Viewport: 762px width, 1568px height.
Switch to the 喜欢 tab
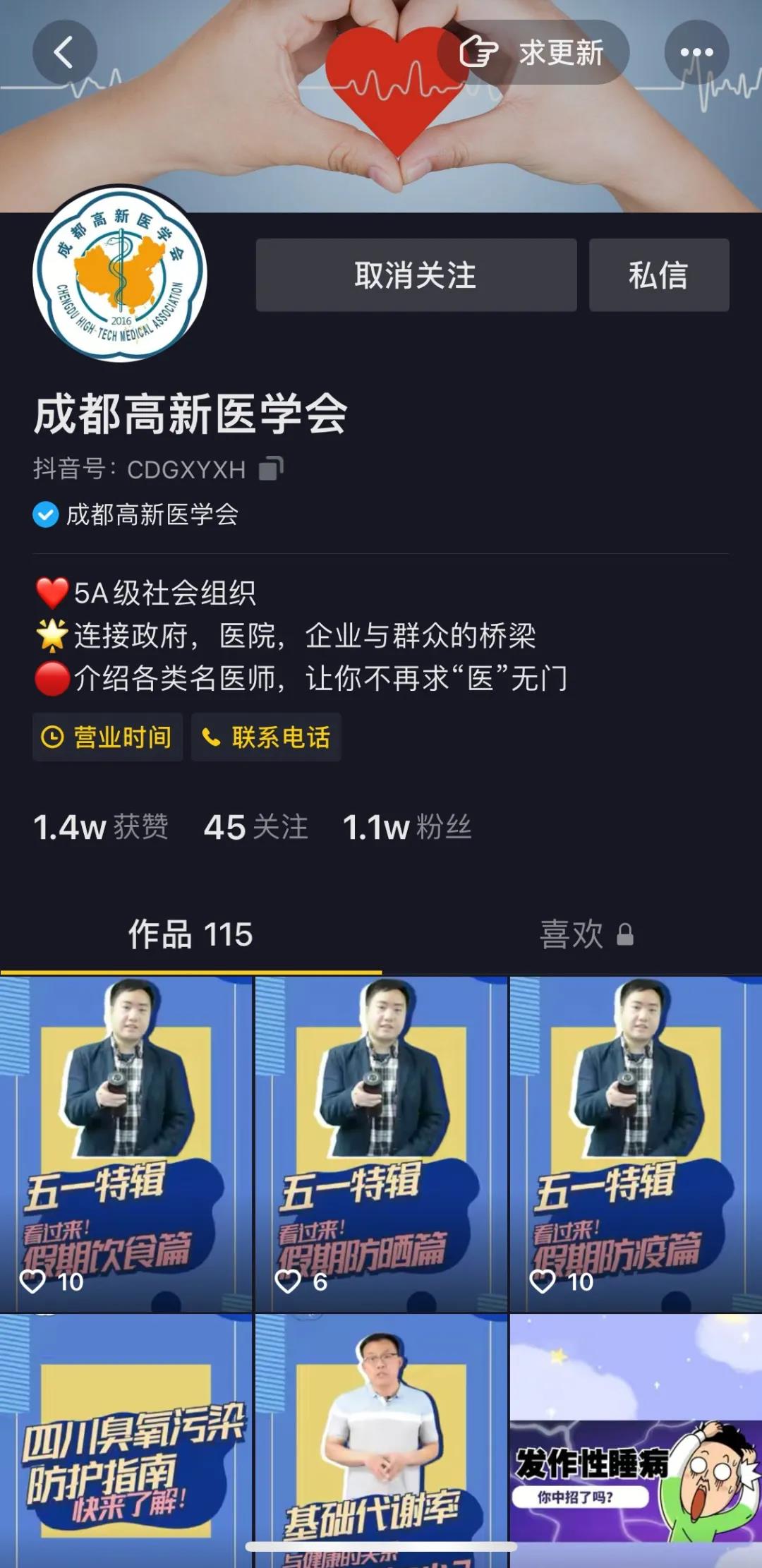tap(584, 934)
